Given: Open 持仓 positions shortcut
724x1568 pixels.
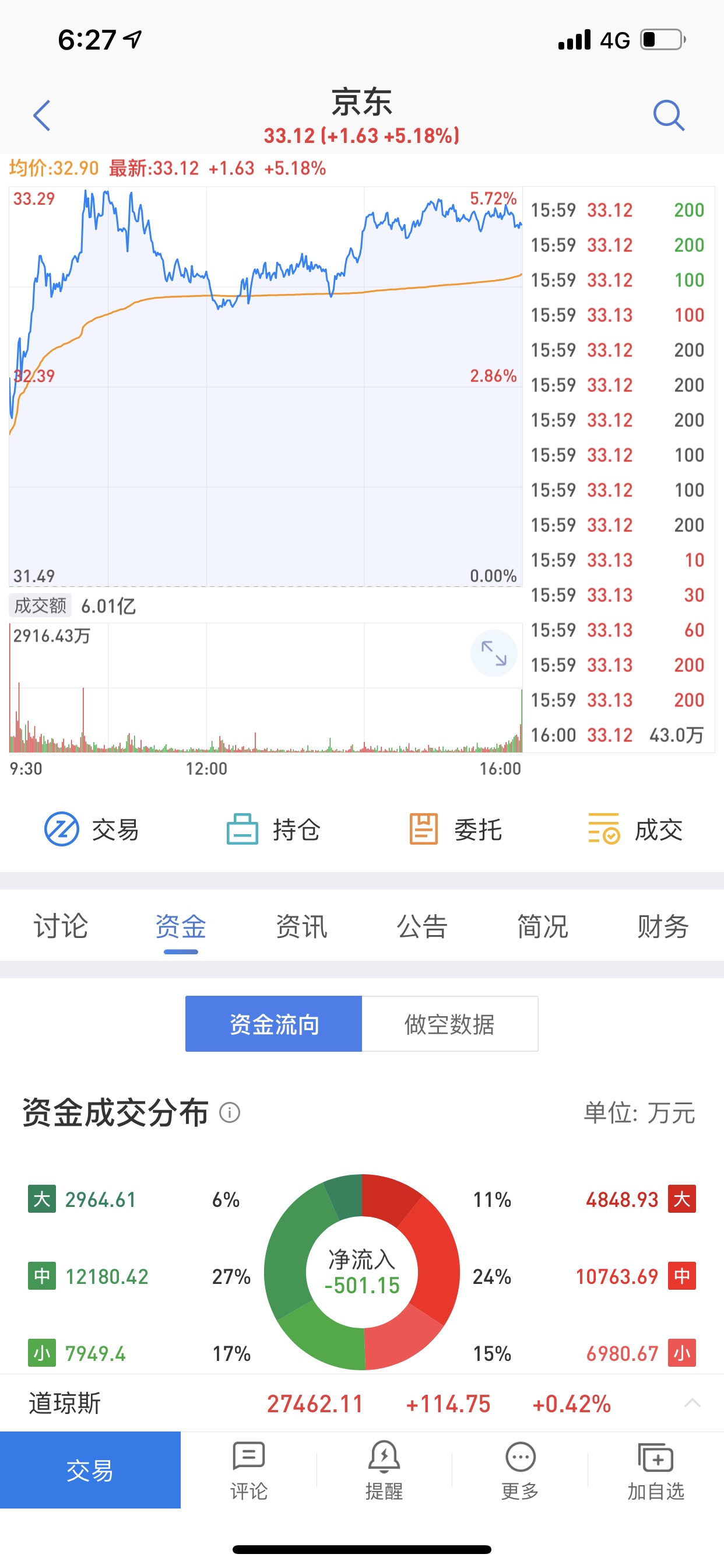Looking at the screenshot, I should 273,829.
